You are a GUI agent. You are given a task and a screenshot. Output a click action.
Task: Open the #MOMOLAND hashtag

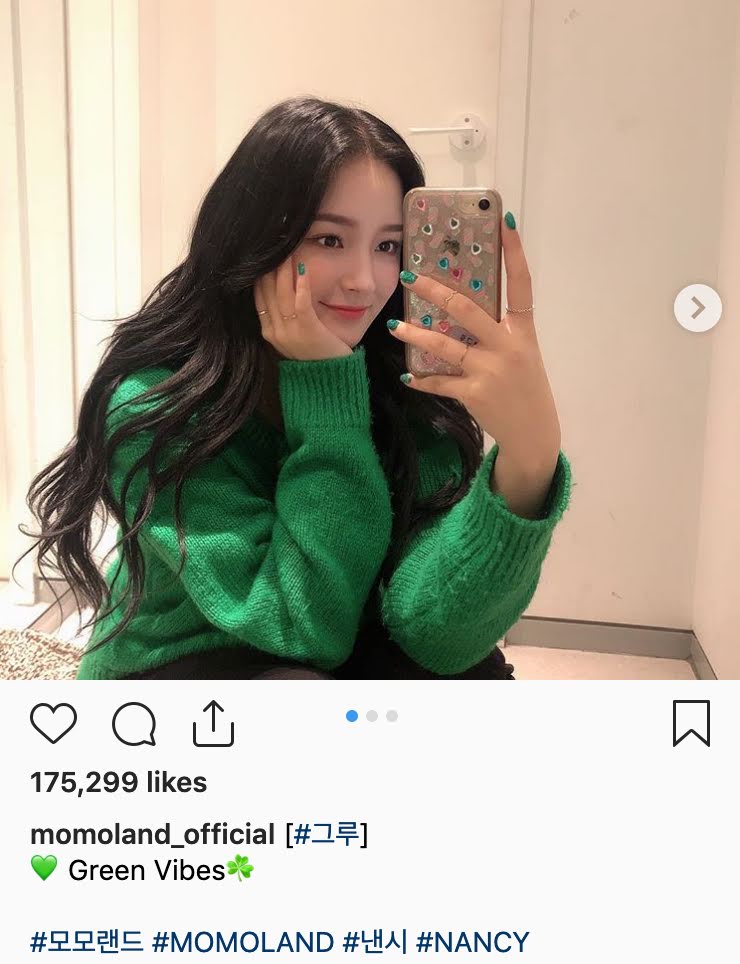pyautogui.click(x=243, y=941)
